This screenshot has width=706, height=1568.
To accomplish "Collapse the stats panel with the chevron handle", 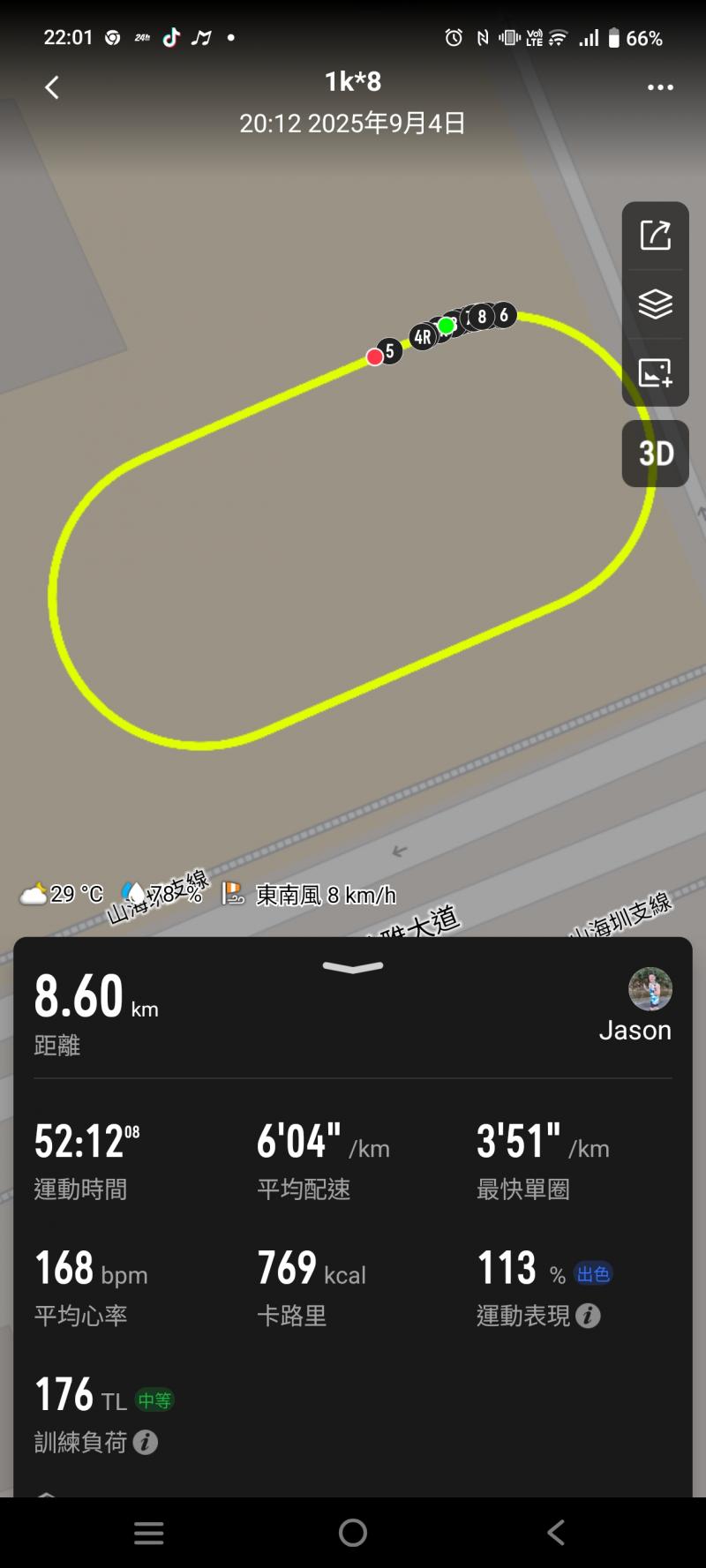I will 353,968.
